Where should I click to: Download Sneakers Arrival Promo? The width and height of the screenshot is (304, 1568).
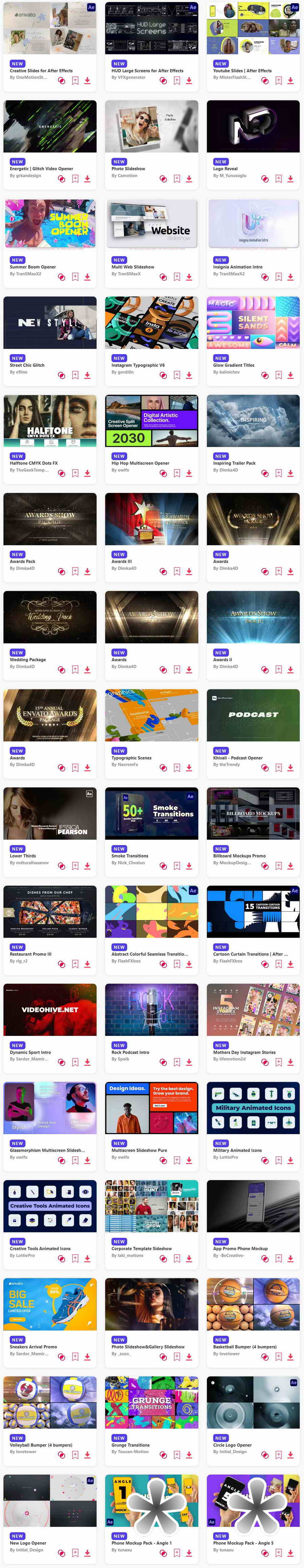[87, 1357]
